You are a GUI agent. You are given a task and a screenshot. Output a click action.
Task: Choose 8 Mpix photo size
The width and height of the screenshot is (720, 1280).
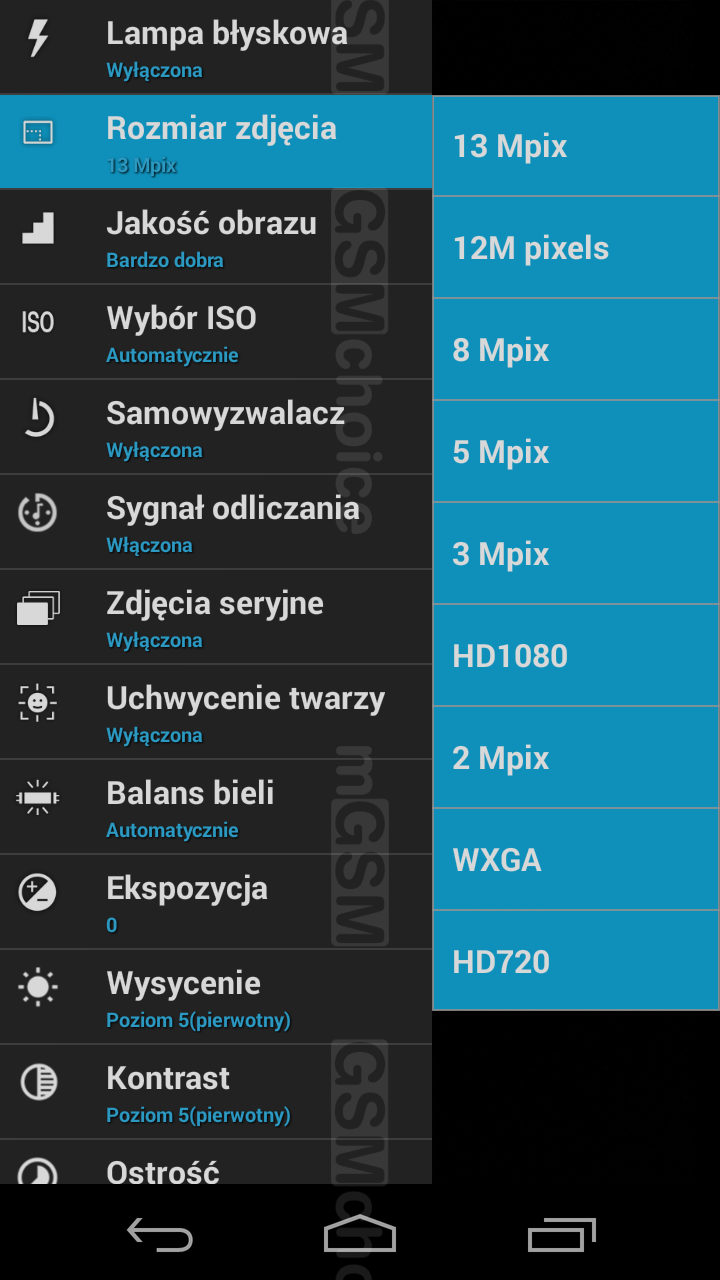(x=575, y=350)
